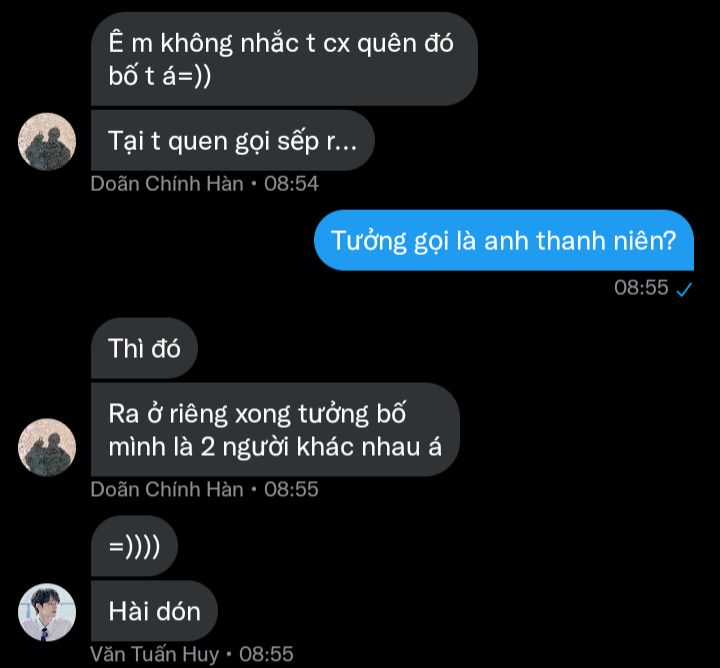Tap Doãn Chính Hàn's avatar beside "Tại t quen gọi sếp r..."
This screenshot has width=720, height=668.
[47, 142]
